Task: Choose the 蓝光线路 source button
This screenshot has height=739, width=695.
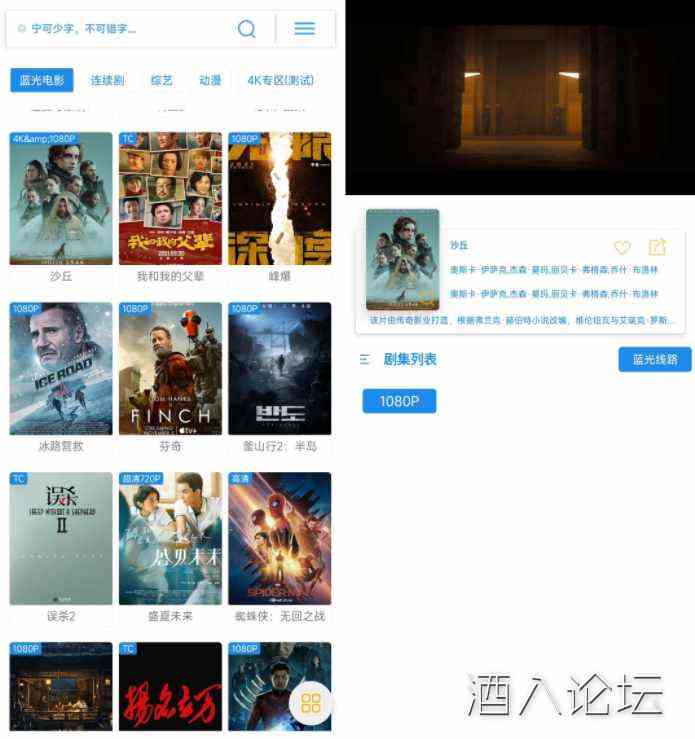Action: pos(655,359)
